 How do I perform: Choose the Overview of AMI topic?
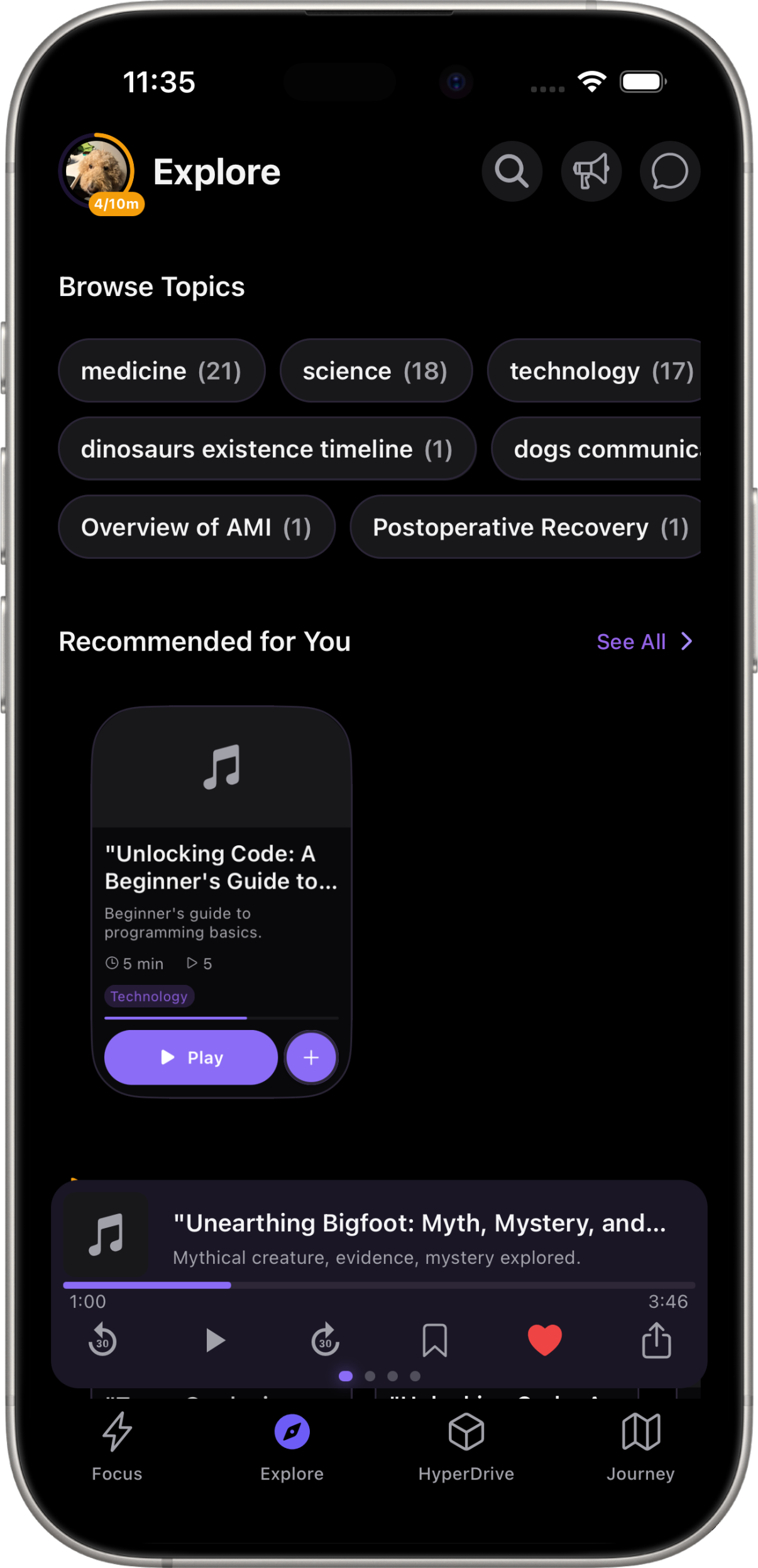pos(196,527)
